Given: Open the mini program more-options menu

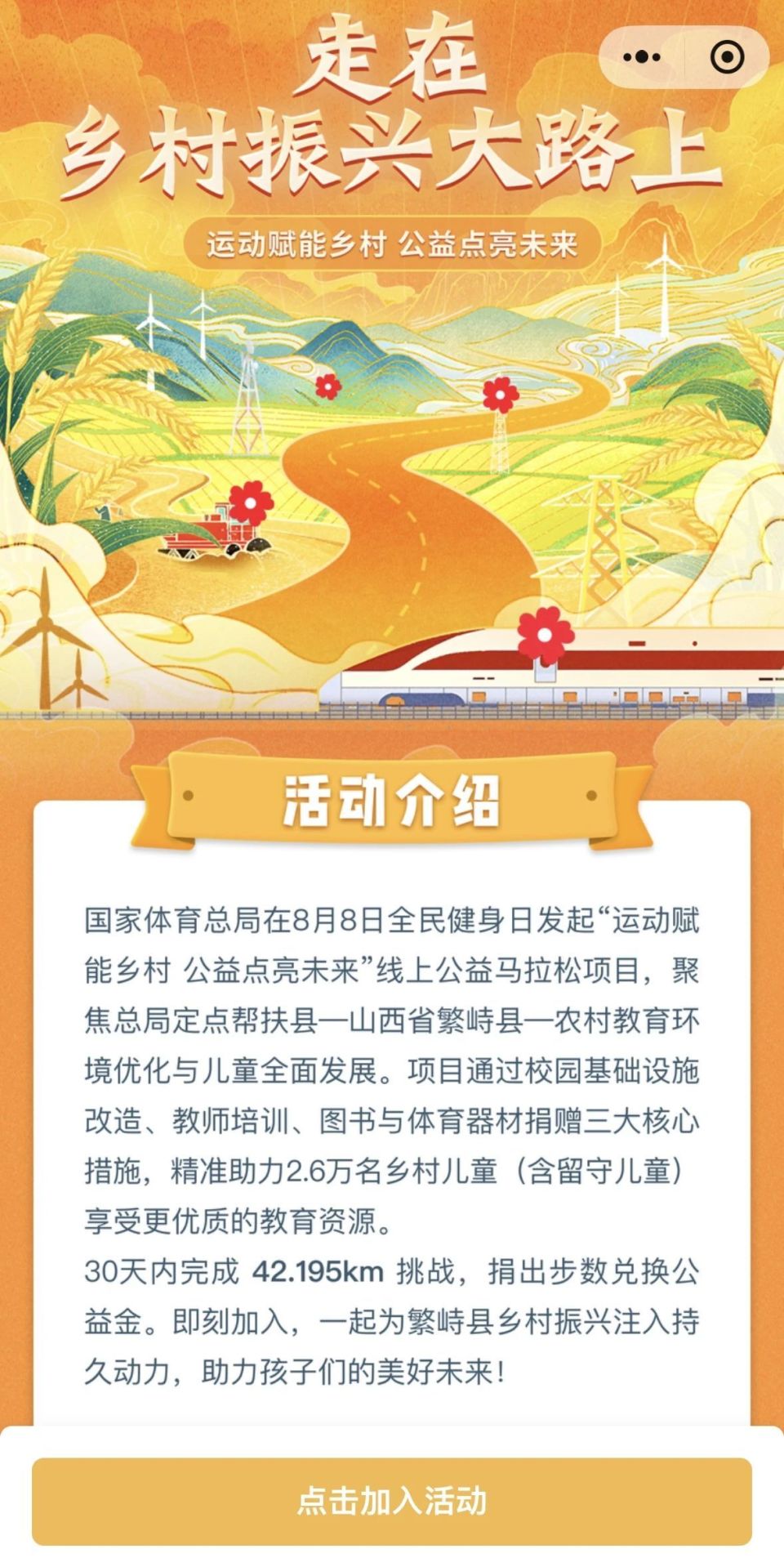Looking at the screenshot, I should point(642,56).
